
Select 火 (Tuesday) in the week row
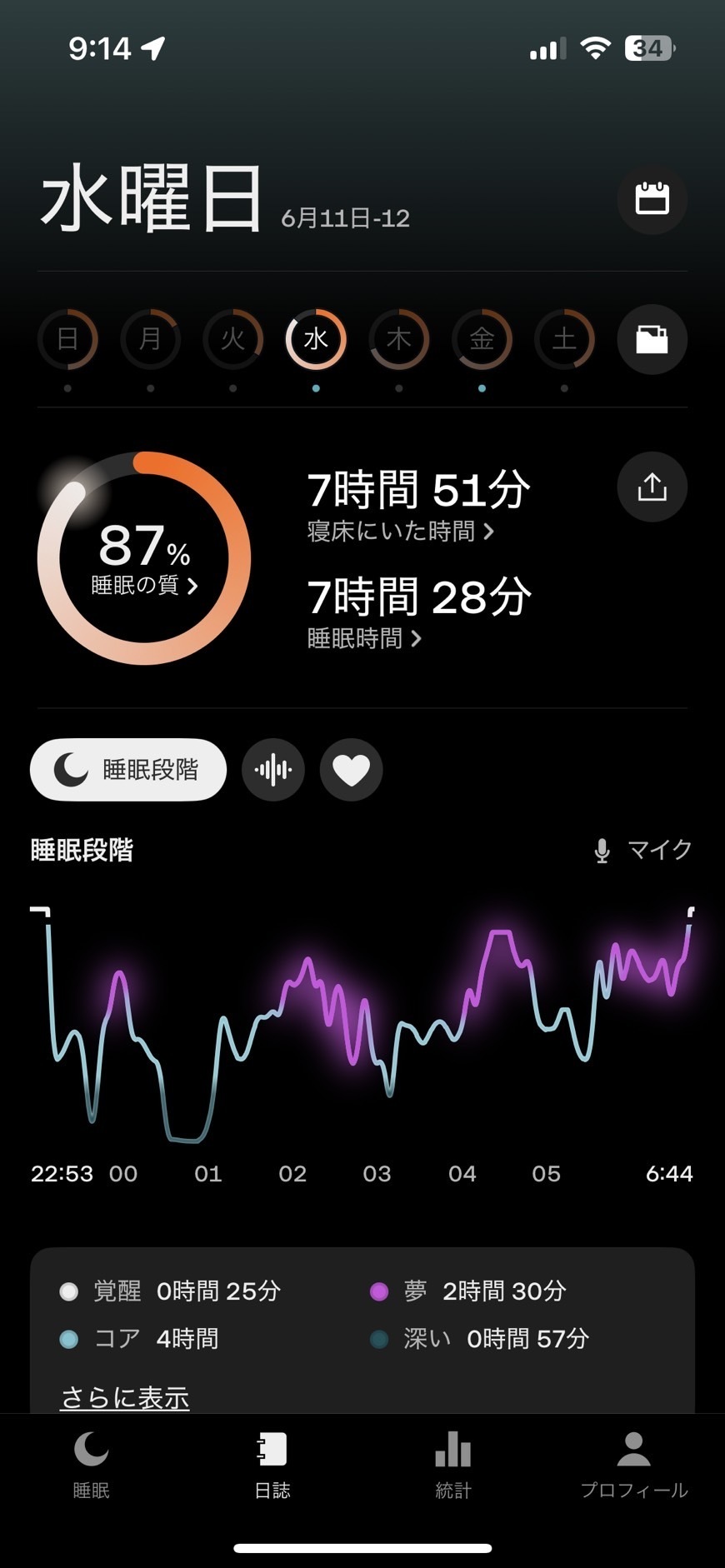coord(232,339)
